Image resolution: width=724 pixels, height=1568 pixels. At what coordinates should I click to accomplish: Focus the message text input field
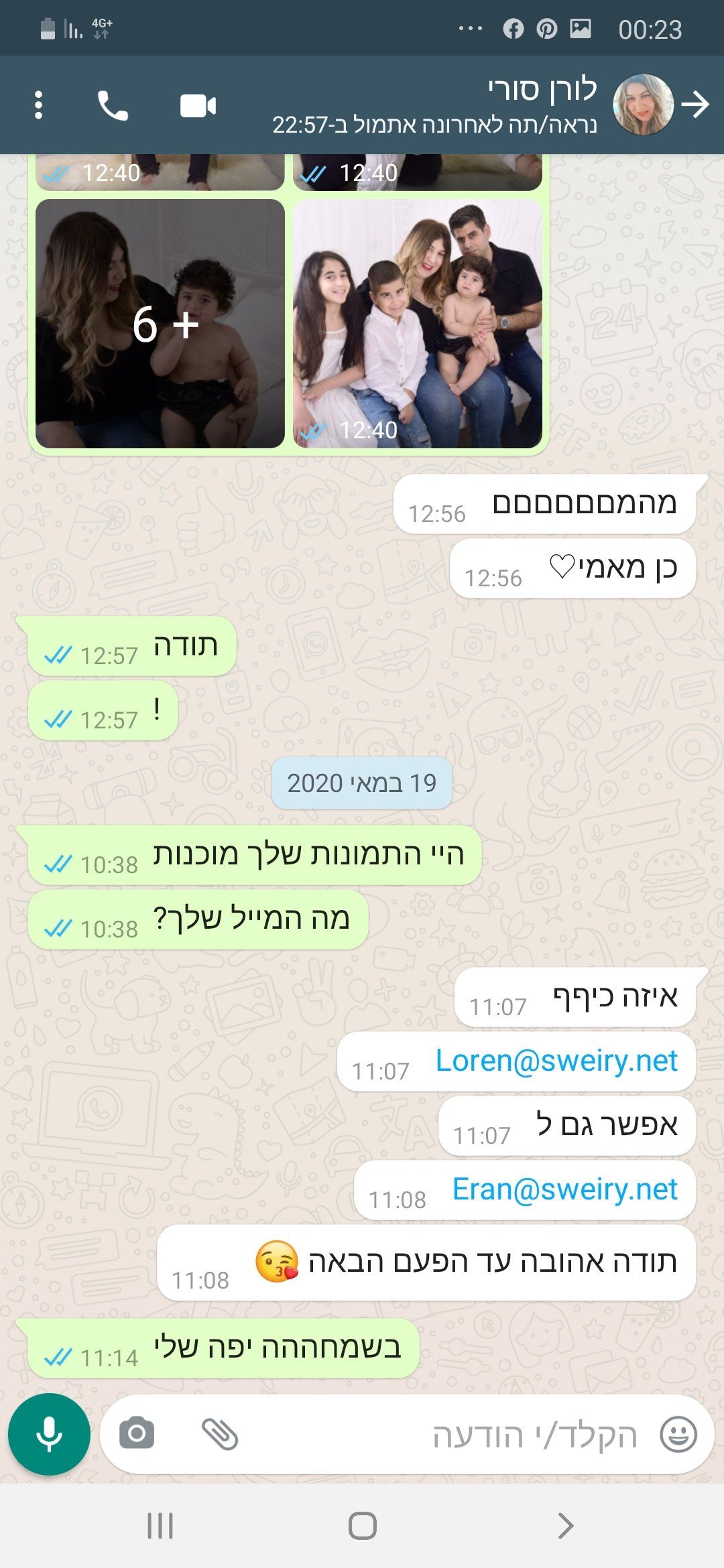click(442, 1435)
